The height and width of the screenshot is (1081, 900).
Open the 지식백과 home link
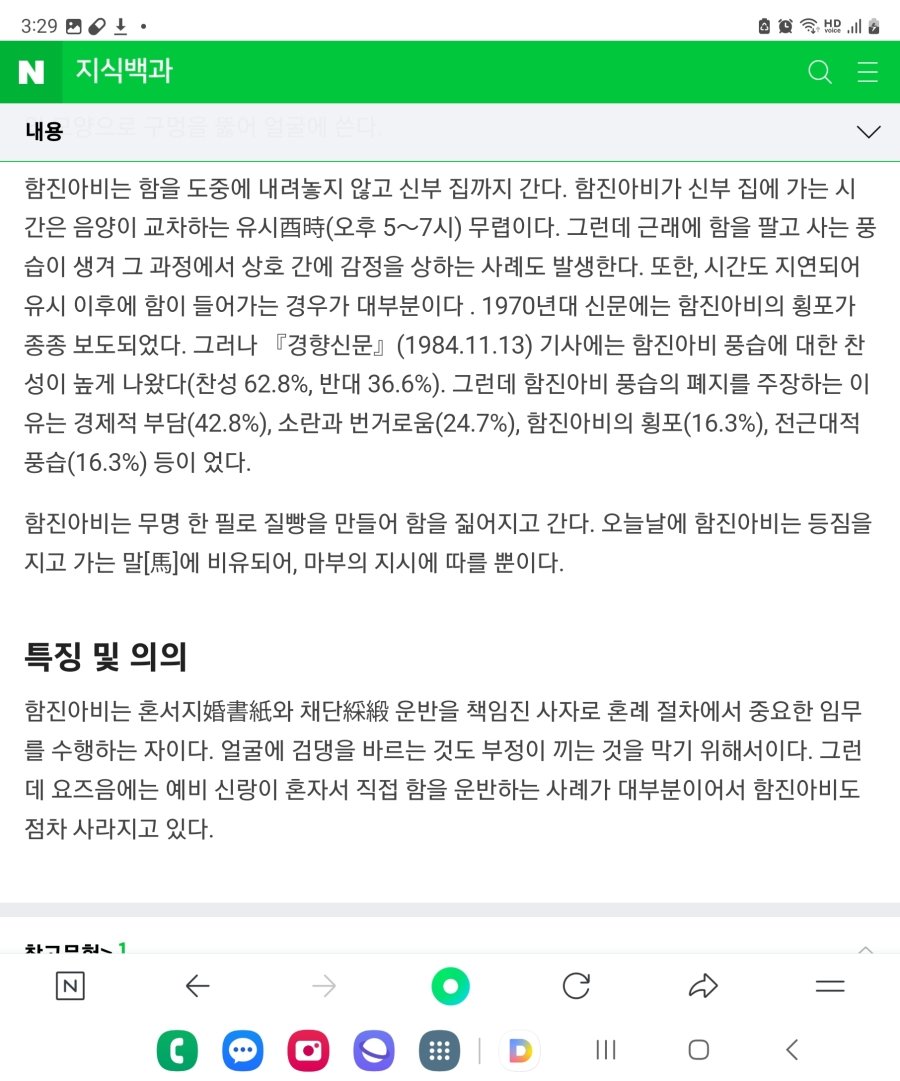click(124, 72)
